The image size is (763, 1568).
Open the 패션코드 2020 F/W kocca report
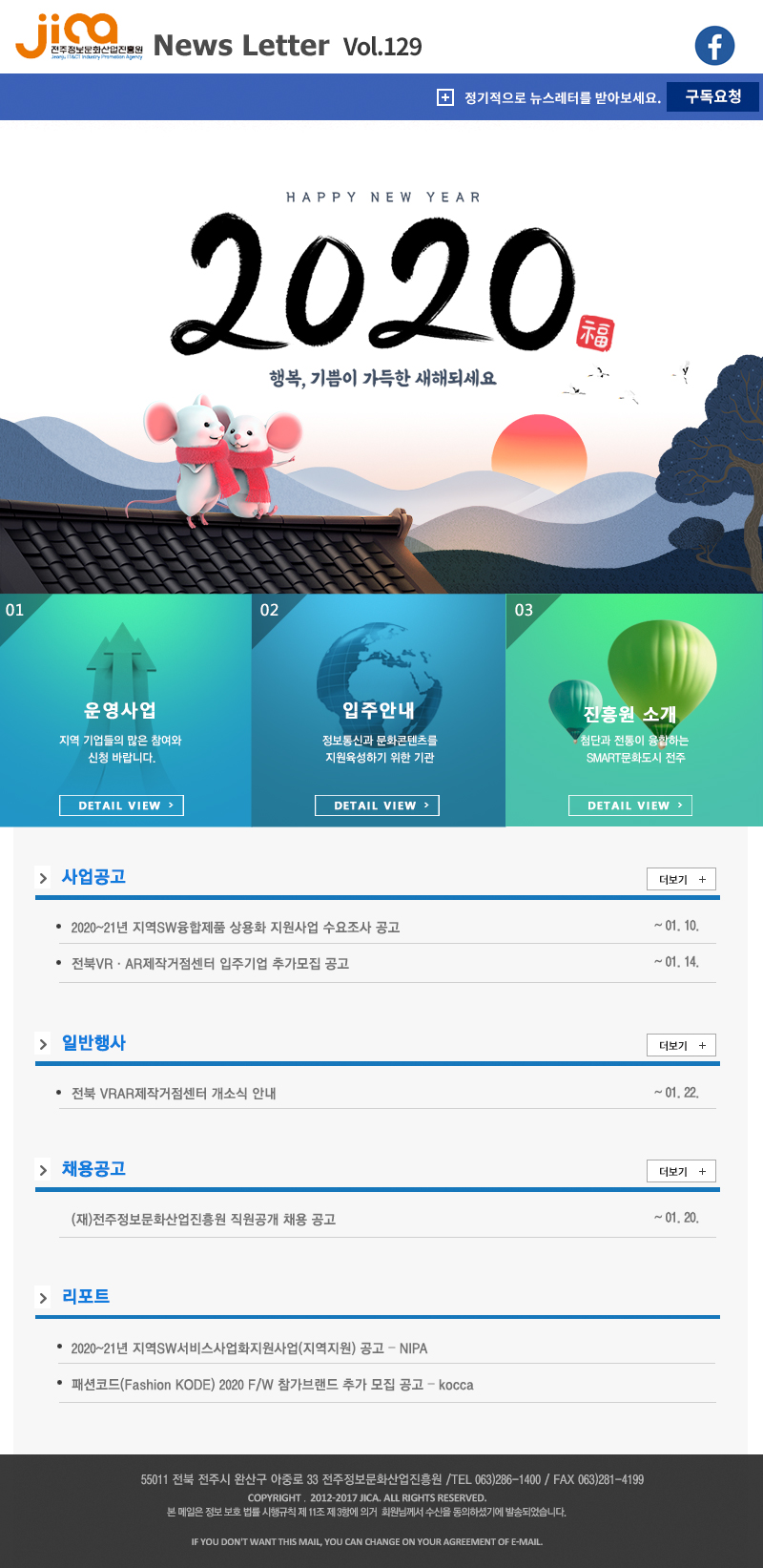[272, 1384]
